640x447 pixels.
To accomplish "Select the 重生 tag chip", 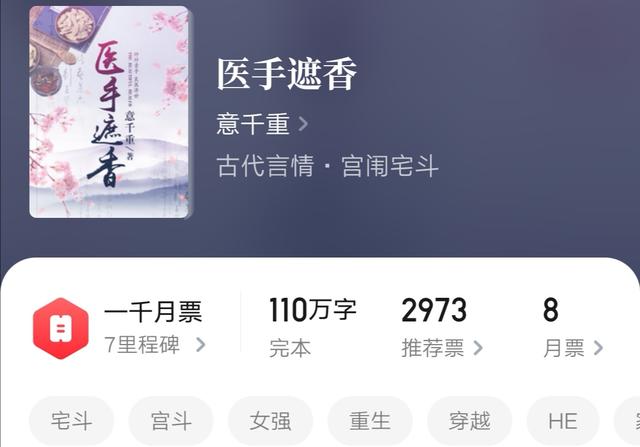I will click(369, 421).
